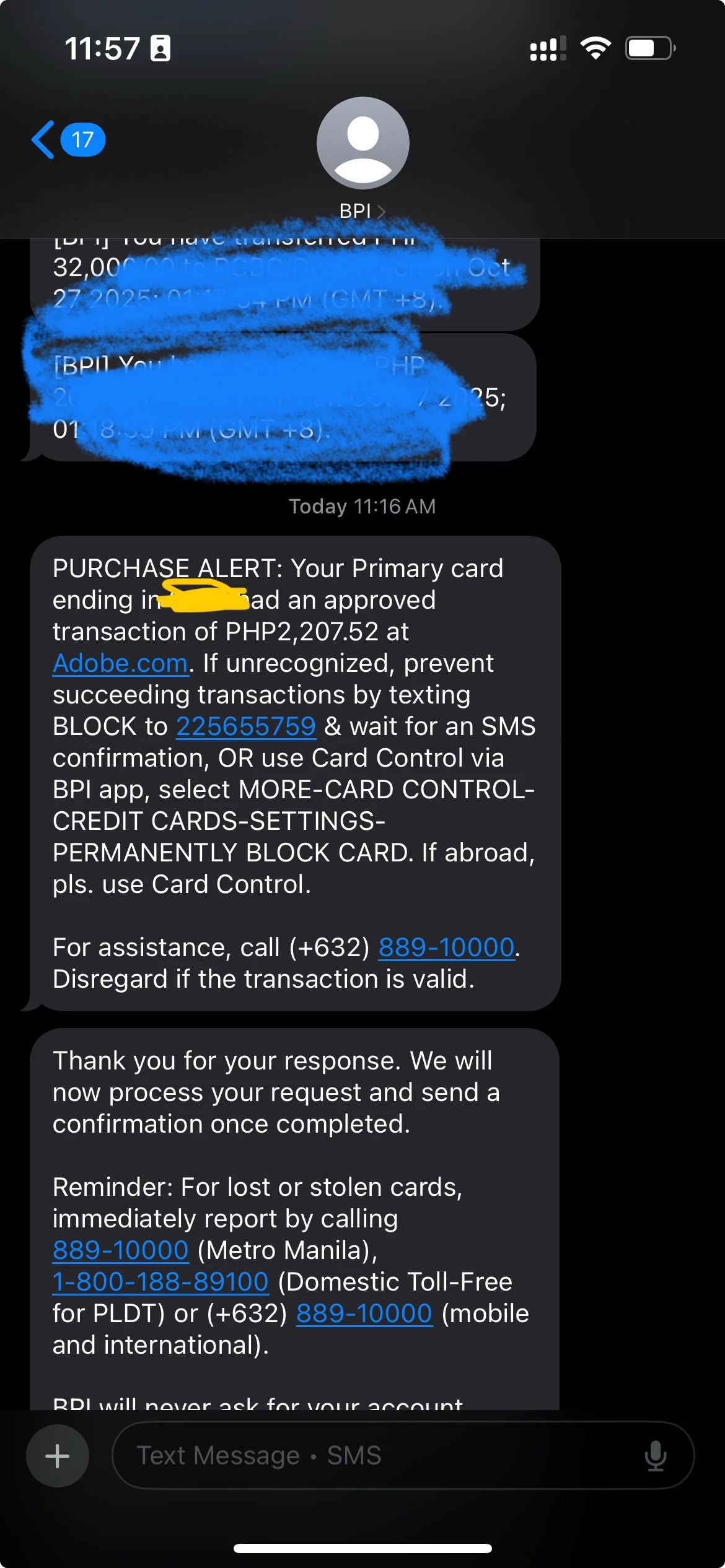Tap 889-10000 mobile and international number

point(364,1313)
